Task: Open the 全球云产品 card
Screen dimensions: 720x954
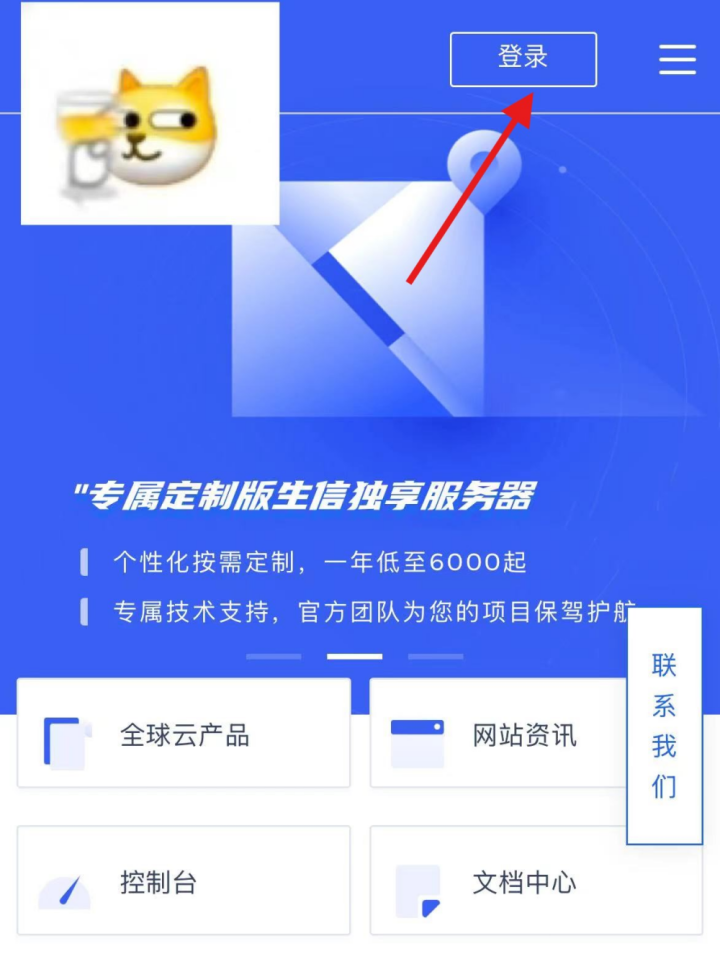Action: tap(184, 733)
